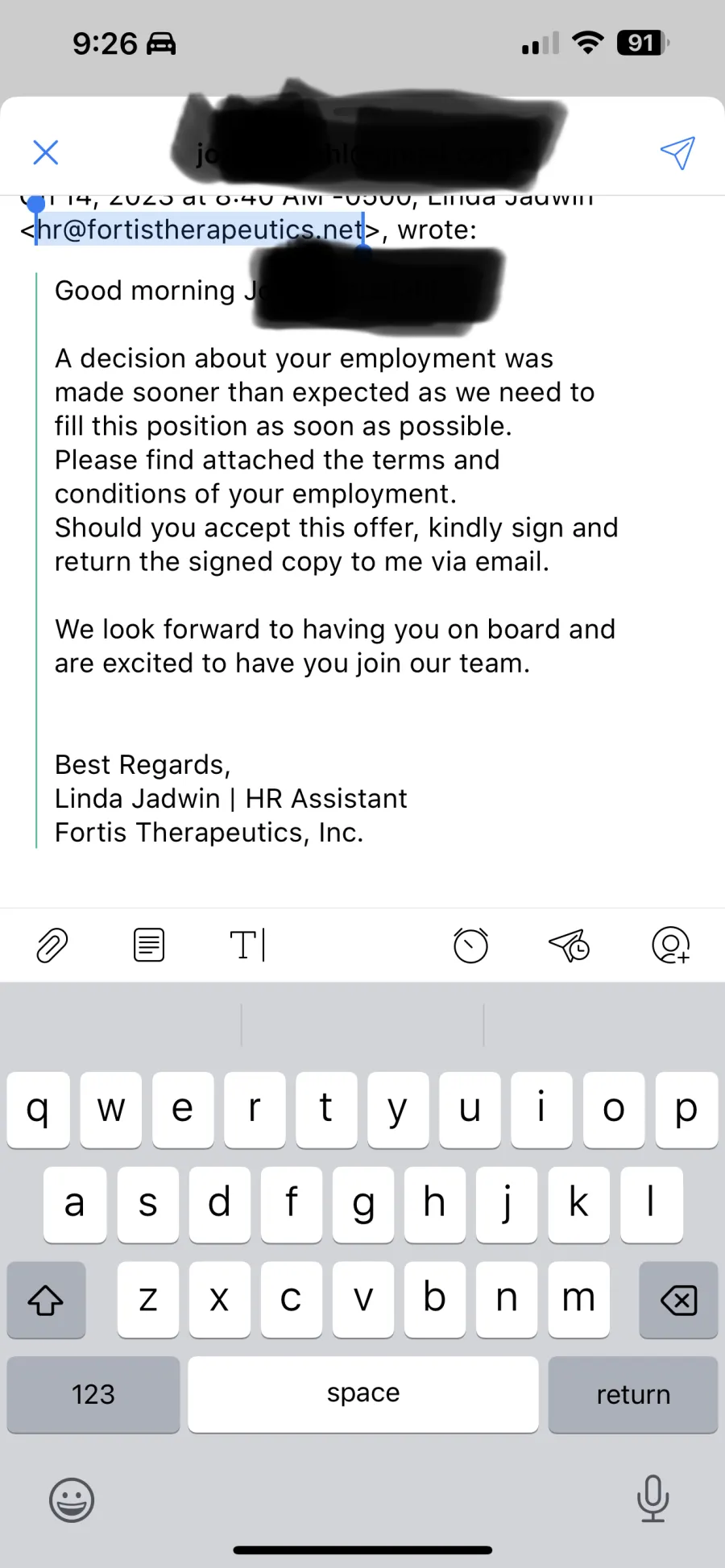725x1568 pixels.
Task: Tap the backspace key
Action: coord(678,1300)
